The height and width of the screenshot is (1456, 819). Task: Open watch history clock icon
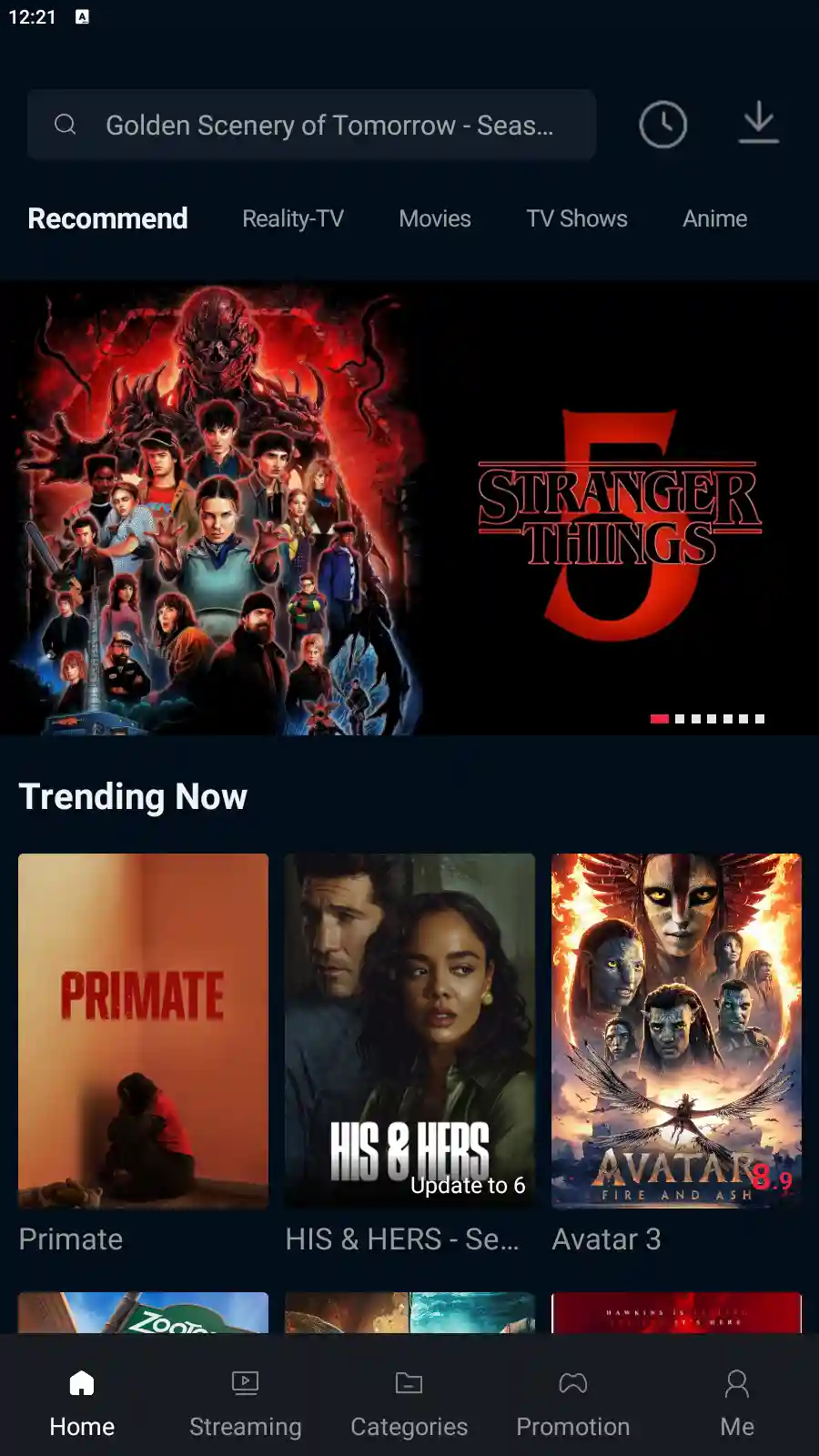pos(662,125)
